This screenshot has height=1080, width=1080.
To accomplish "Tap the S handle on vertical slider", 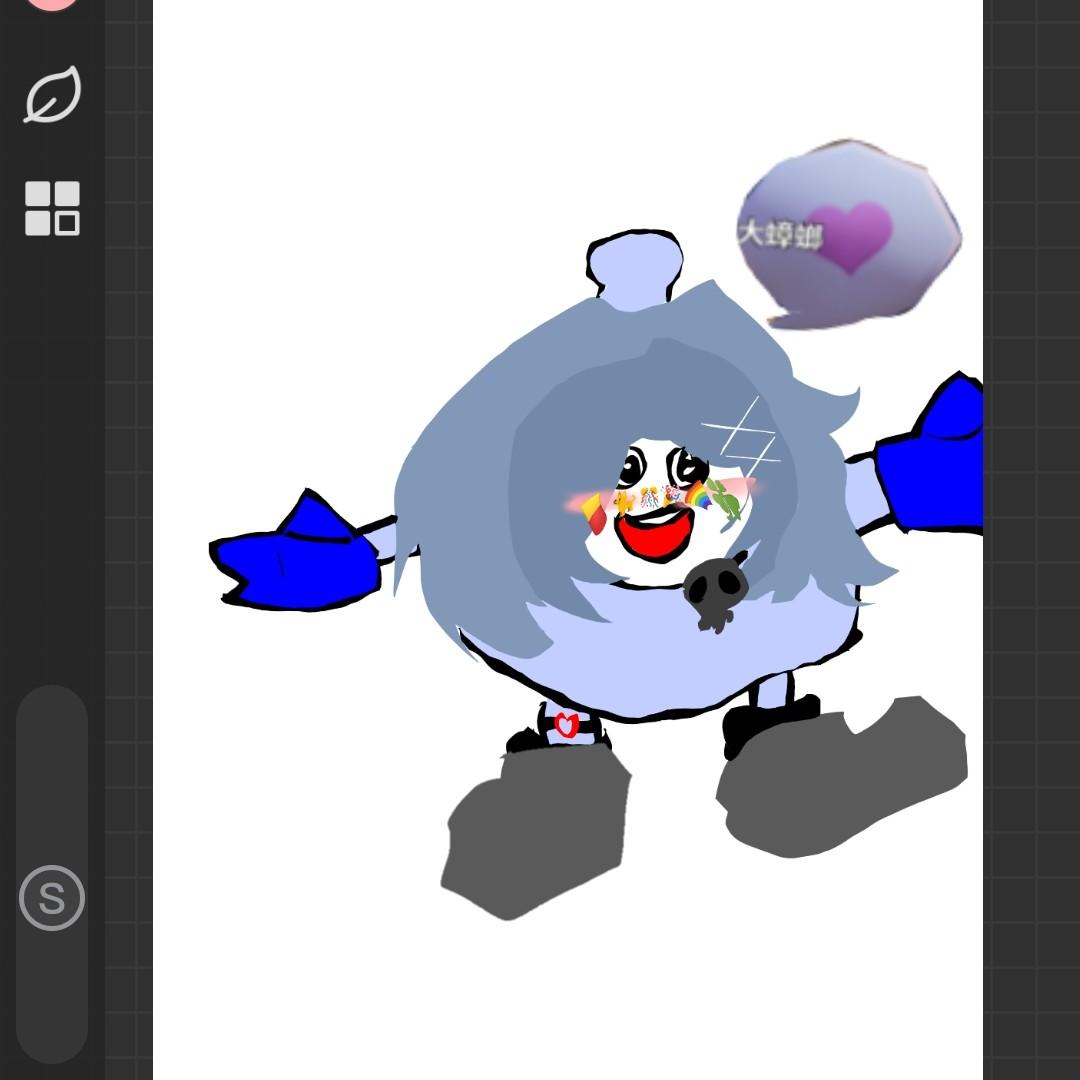I will (x=52, y=898).
